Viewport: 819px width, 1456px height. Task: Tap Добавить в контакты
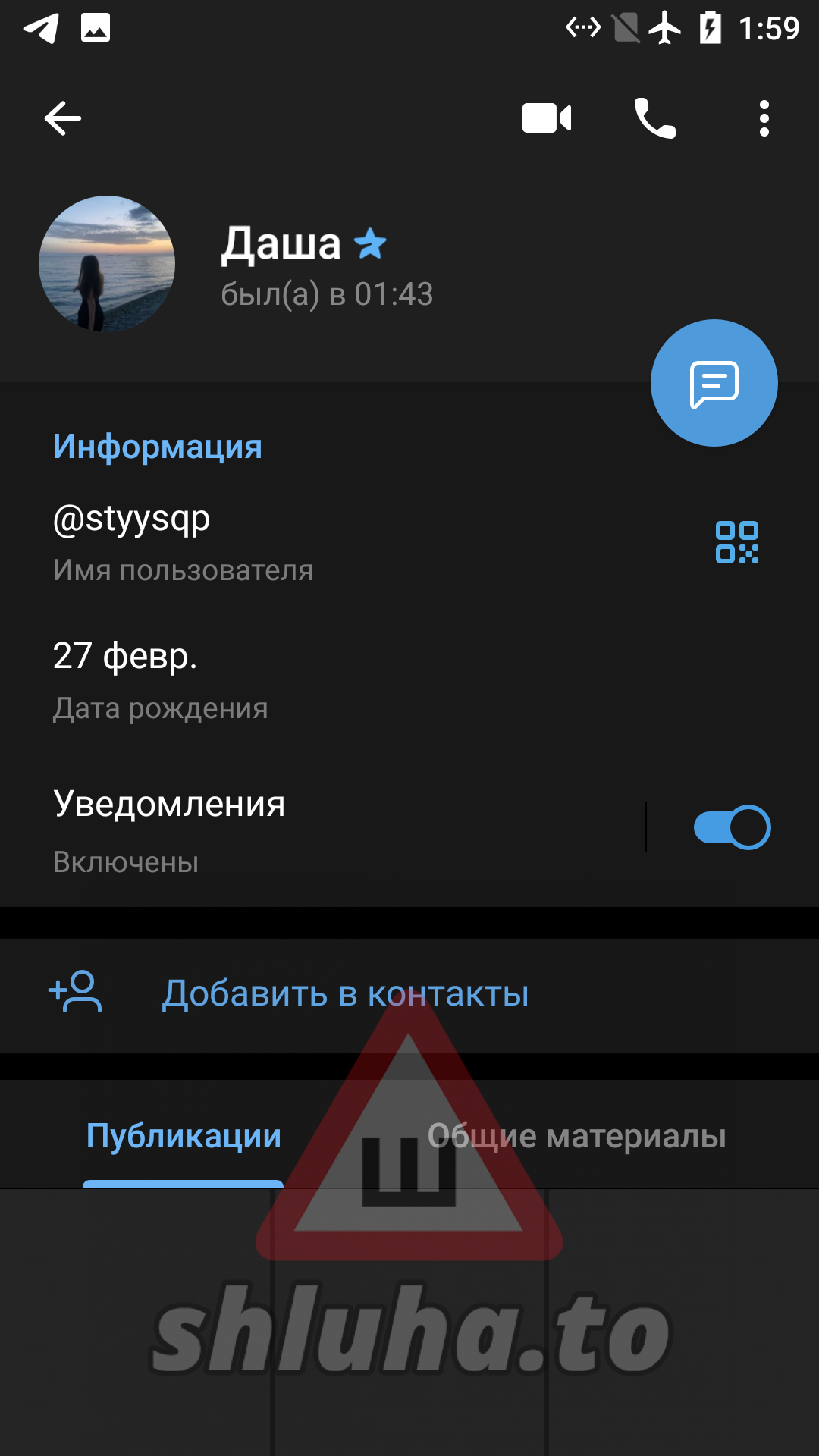coord(345,993)
